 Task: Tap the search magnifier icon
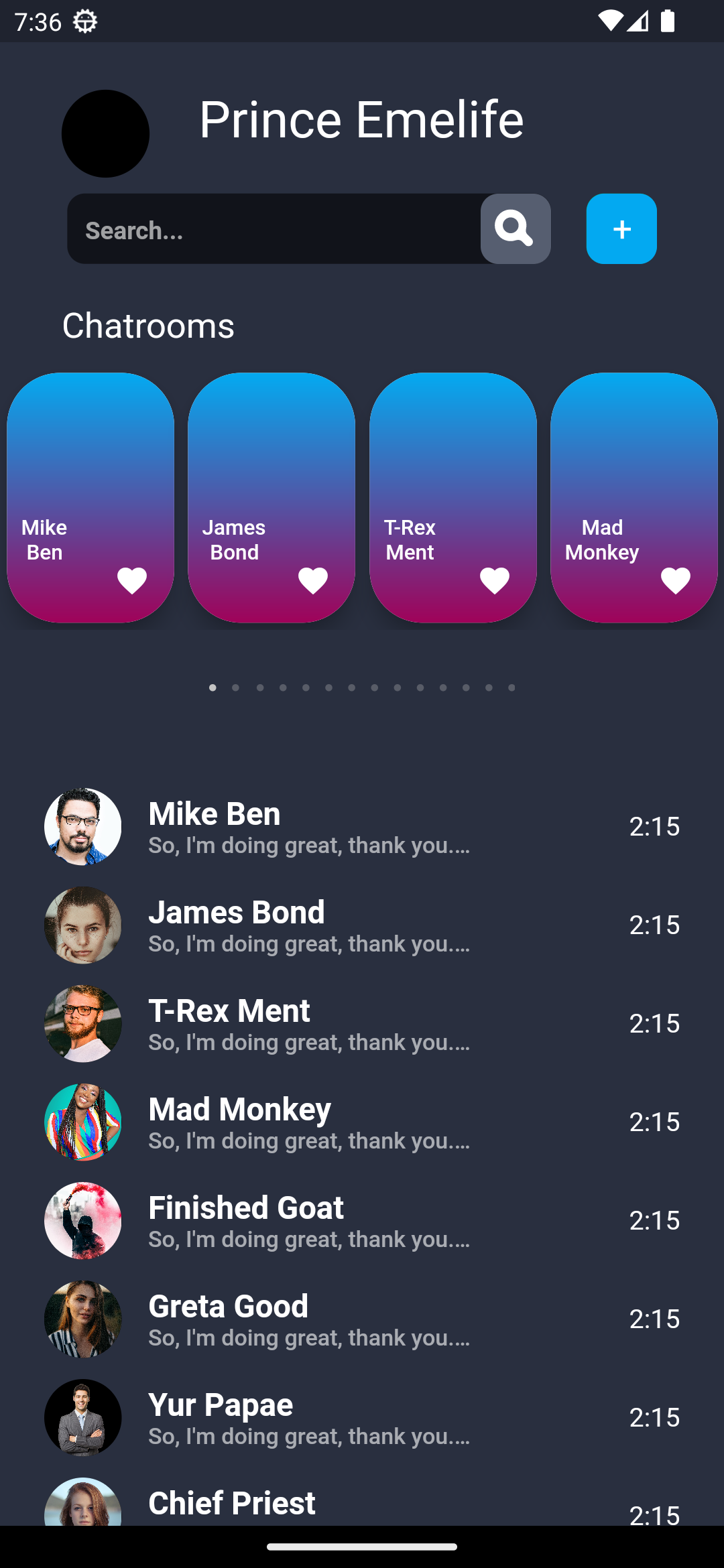coord(515,229)
